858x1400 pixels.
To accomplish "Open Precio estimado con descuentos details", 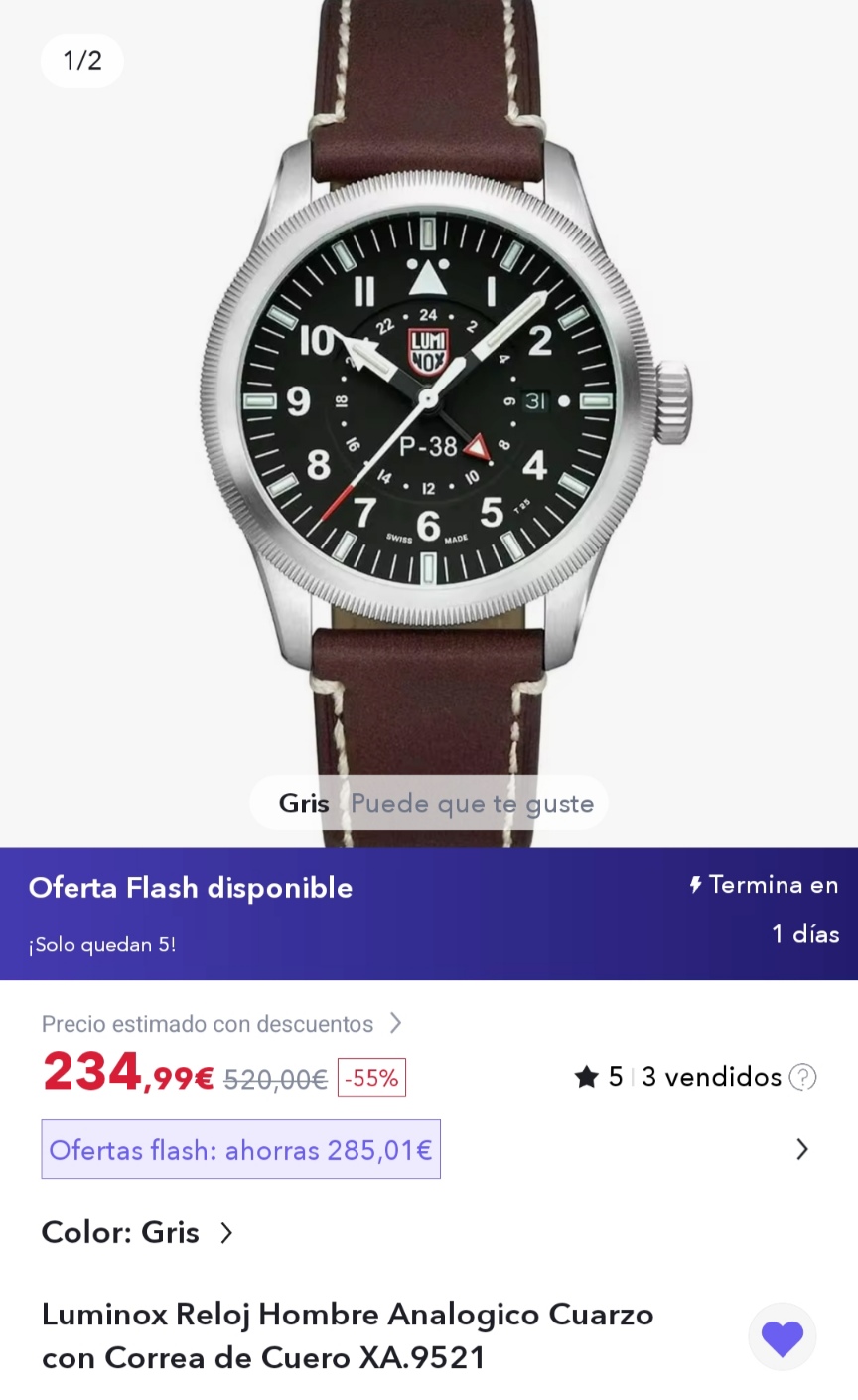I will pyautogui.click(x=221, y=1024).
